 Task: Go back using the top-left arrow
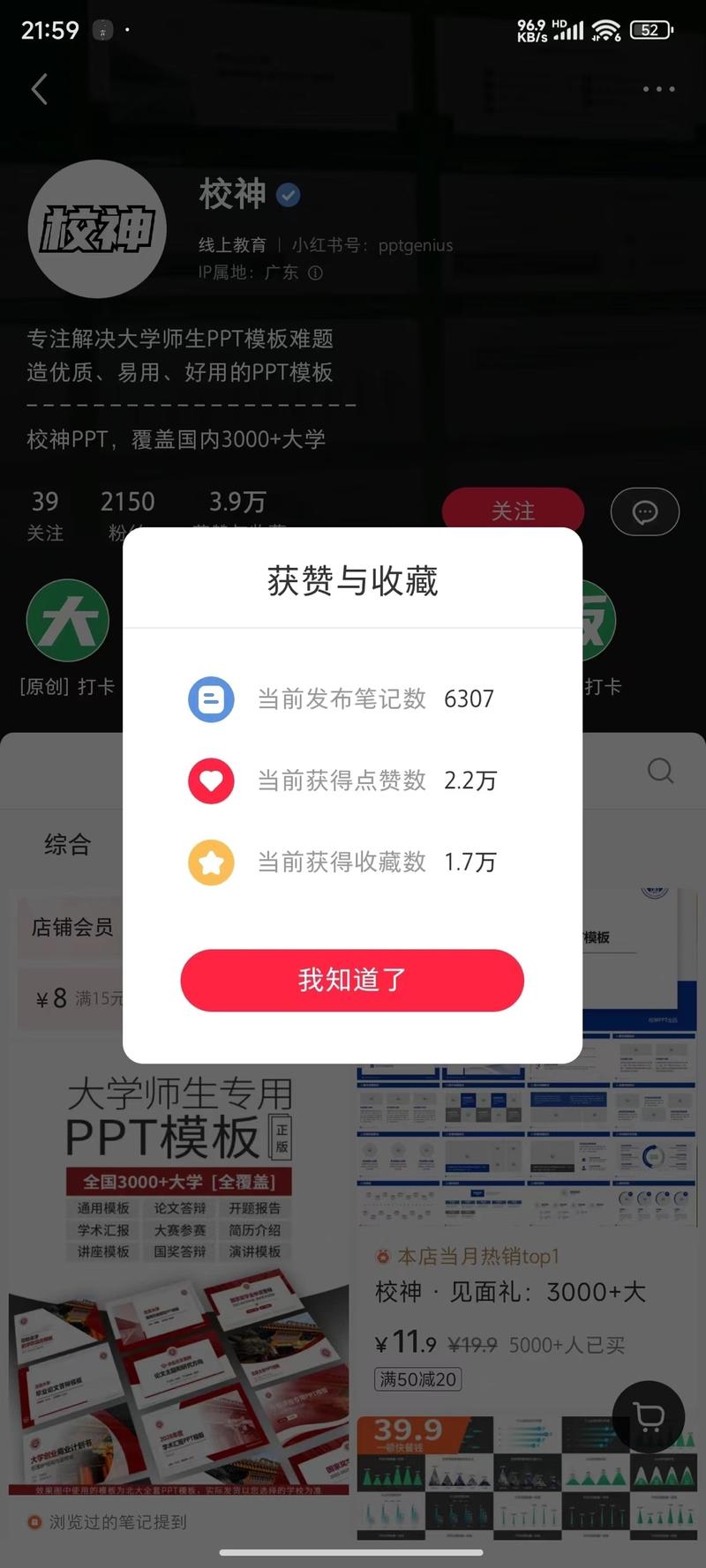click(x=39, y=89)
